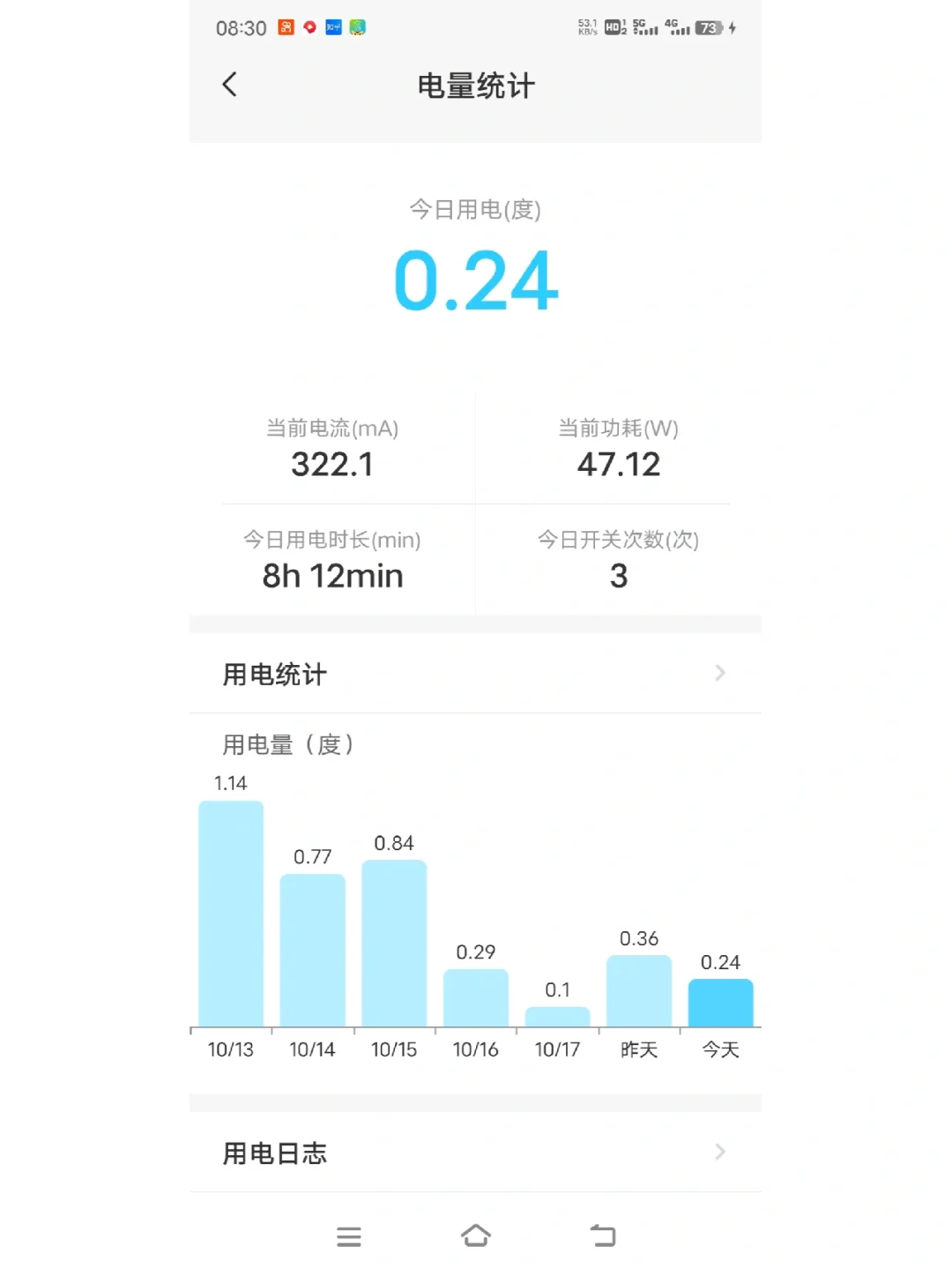Select the 10/13 usage bar

point(231,914)
